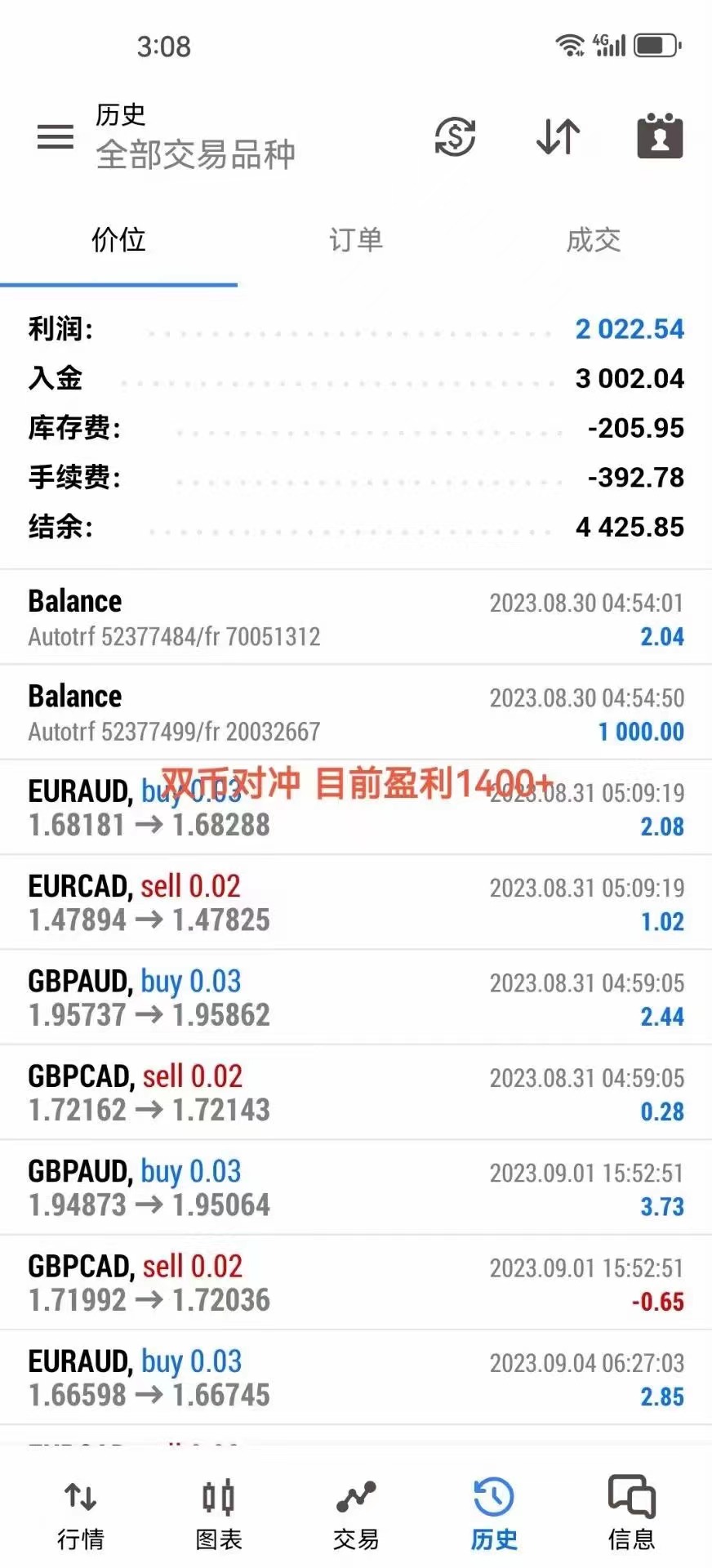712x1568 pixels.
Task: Expand the GBPCAD sell 1.71992 trade row
Action: pyautogui.click(x=356, y=1282)
